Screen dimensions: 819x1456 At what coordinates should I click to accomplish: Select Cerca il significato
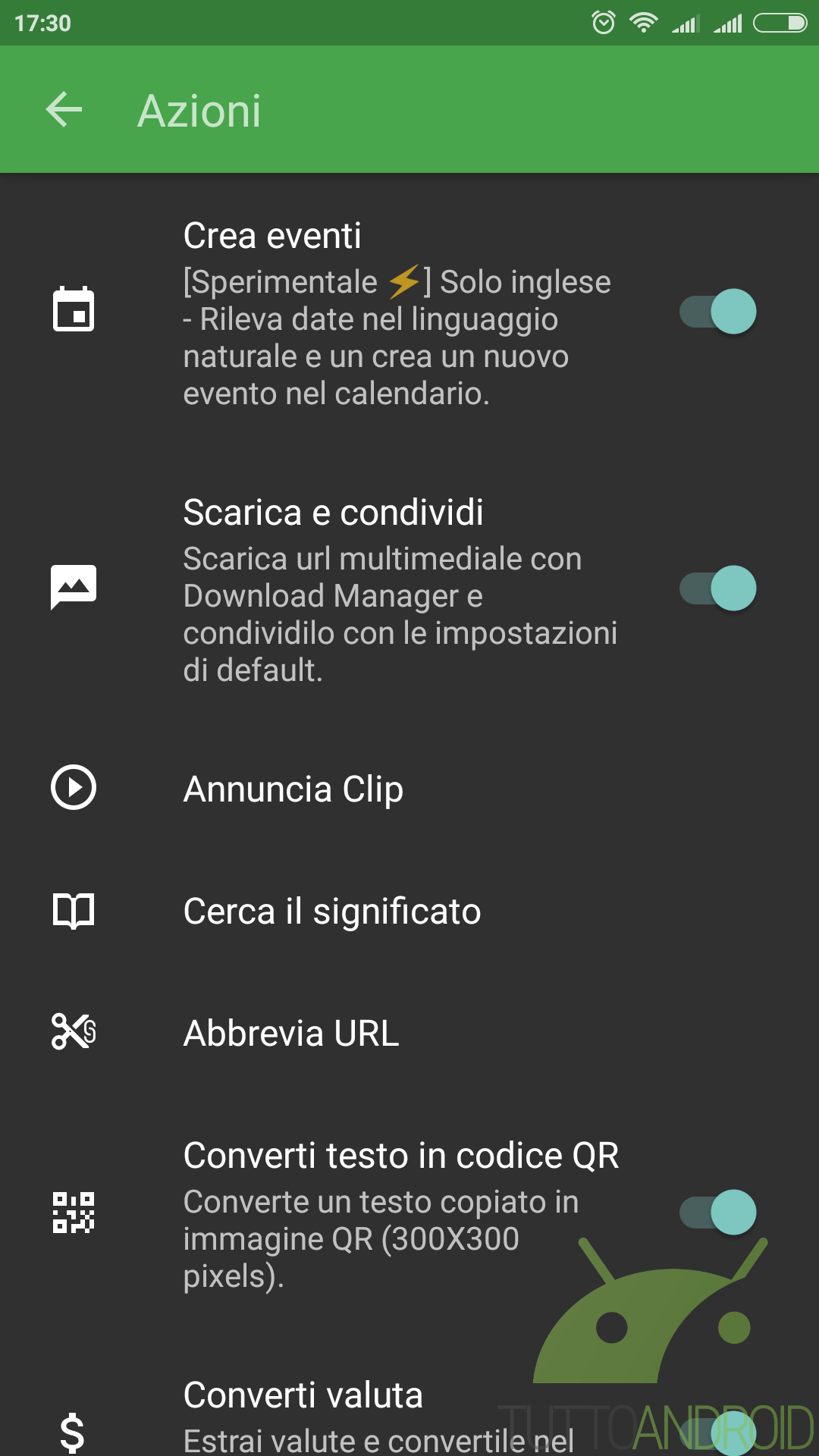(x=409, y=911)
